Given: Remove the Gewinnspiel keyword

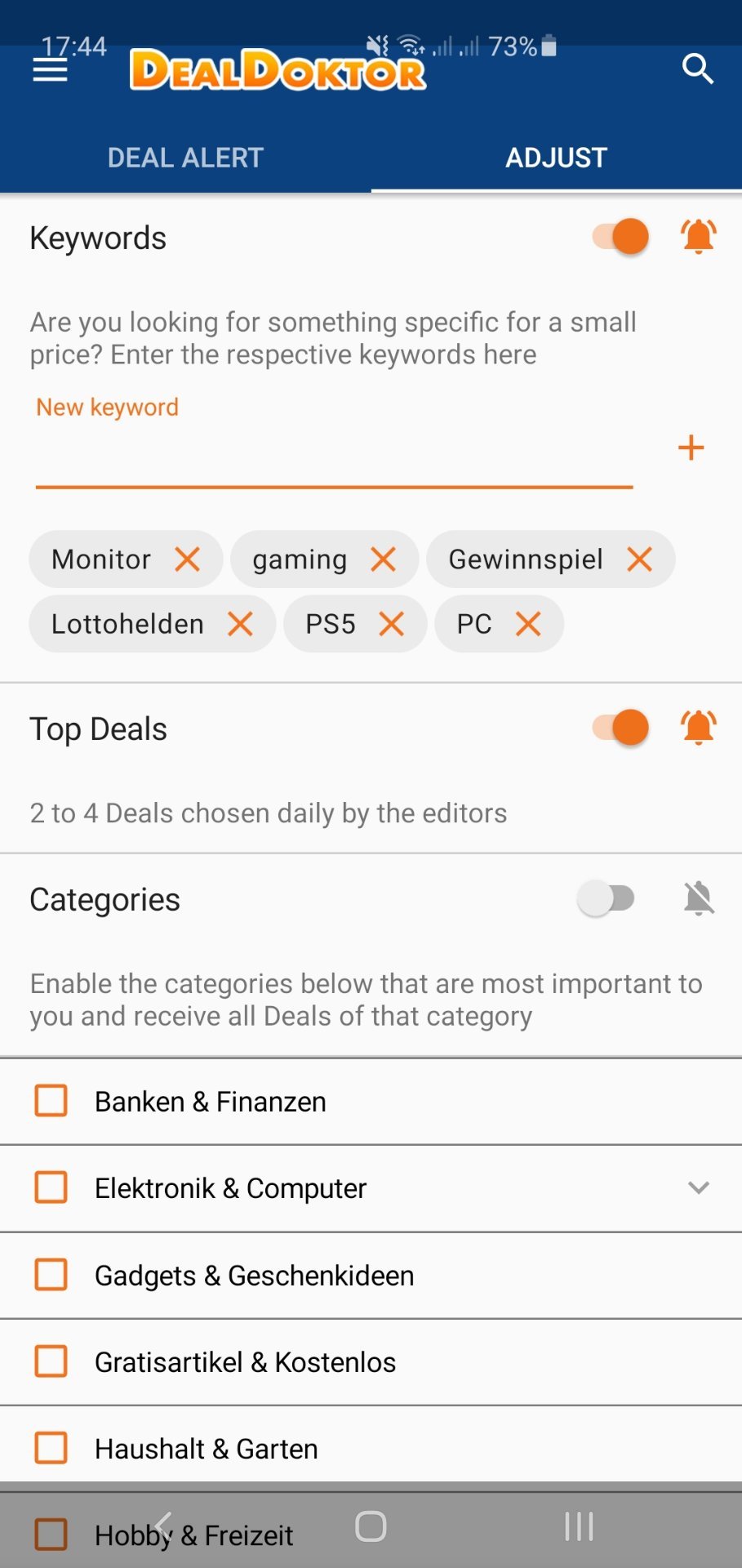Looking at the screenshot, I should (x=639, y=559).
